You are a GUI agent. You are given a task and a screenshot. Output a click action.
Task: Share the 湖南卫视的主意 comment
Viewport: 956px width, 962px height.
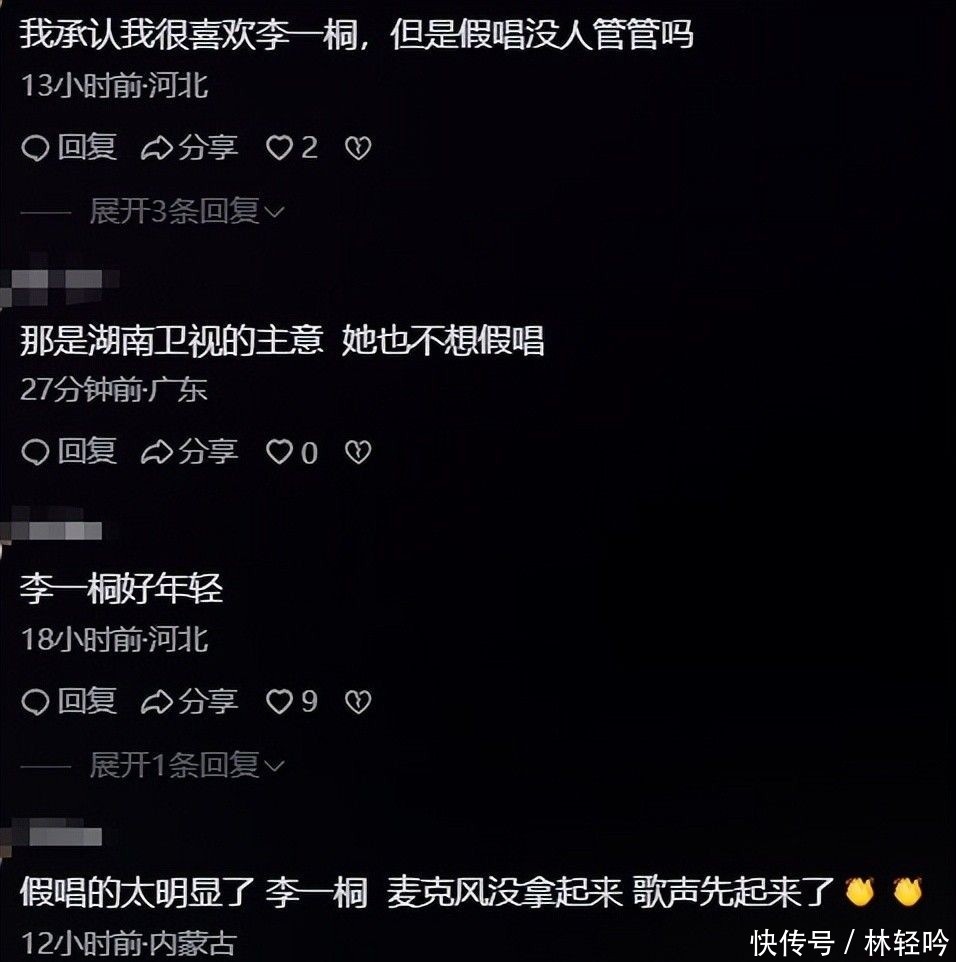point(190,452)
